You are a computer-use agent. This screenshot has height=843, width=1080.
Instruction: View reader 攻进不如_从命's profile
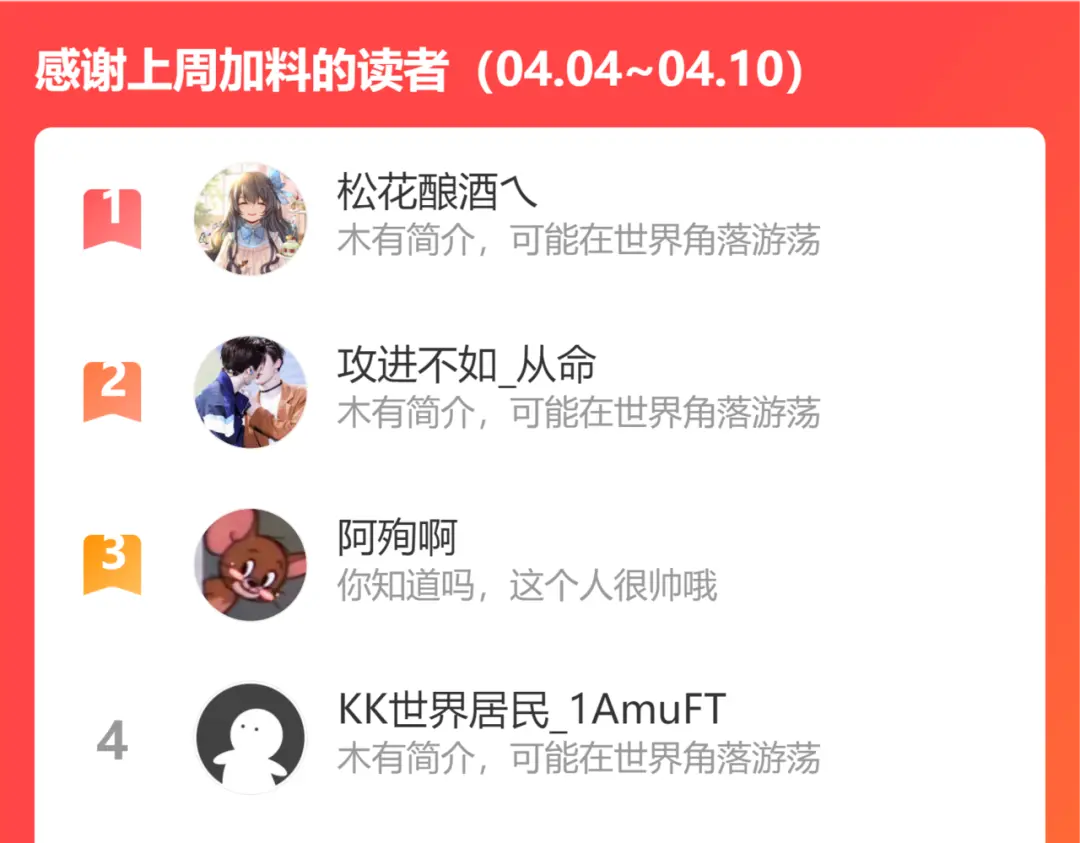[x=466, y=366]
